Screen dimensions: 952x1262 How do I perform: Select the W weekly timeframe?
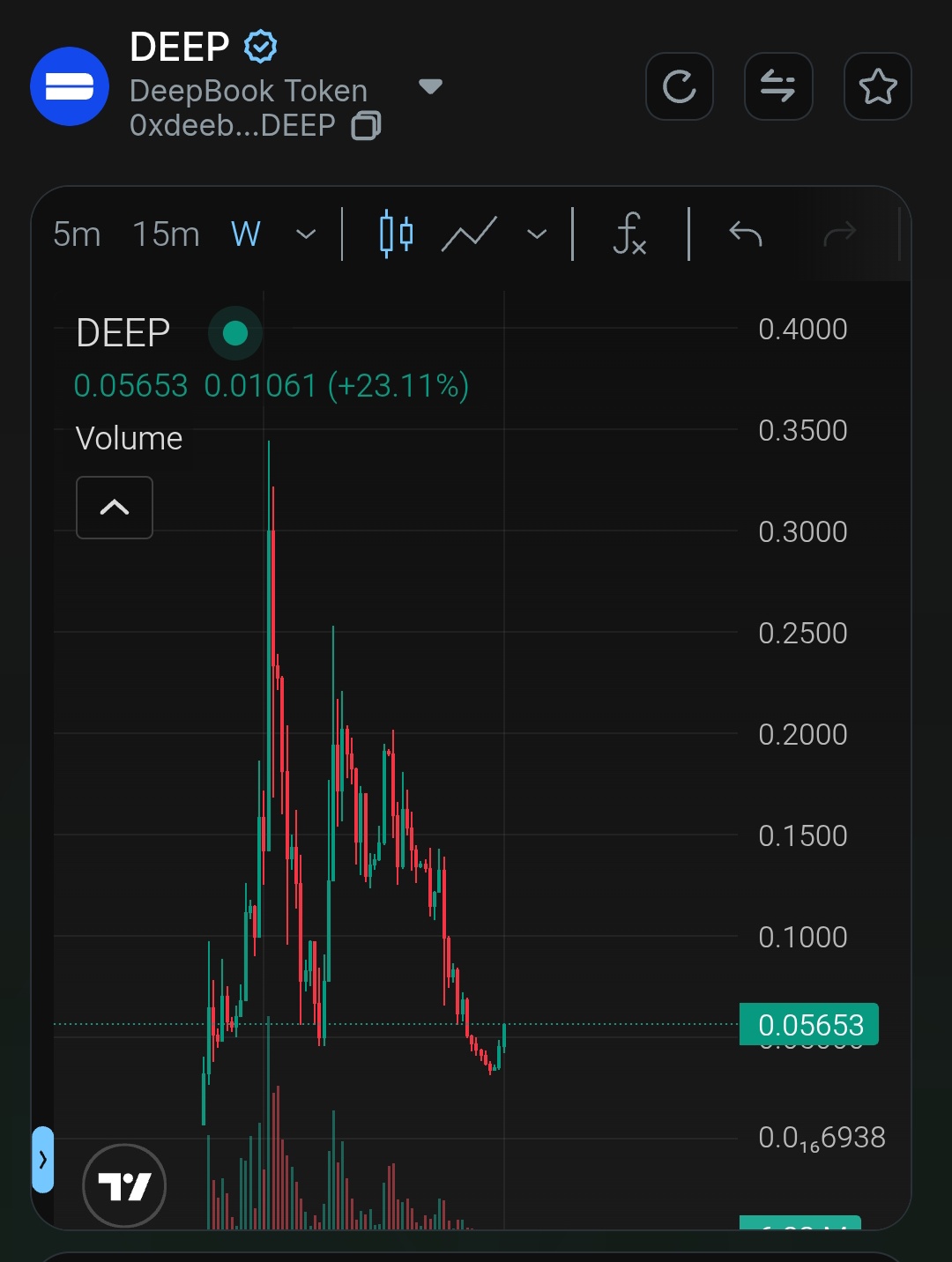pyautogui.click(x=246, y=234)
